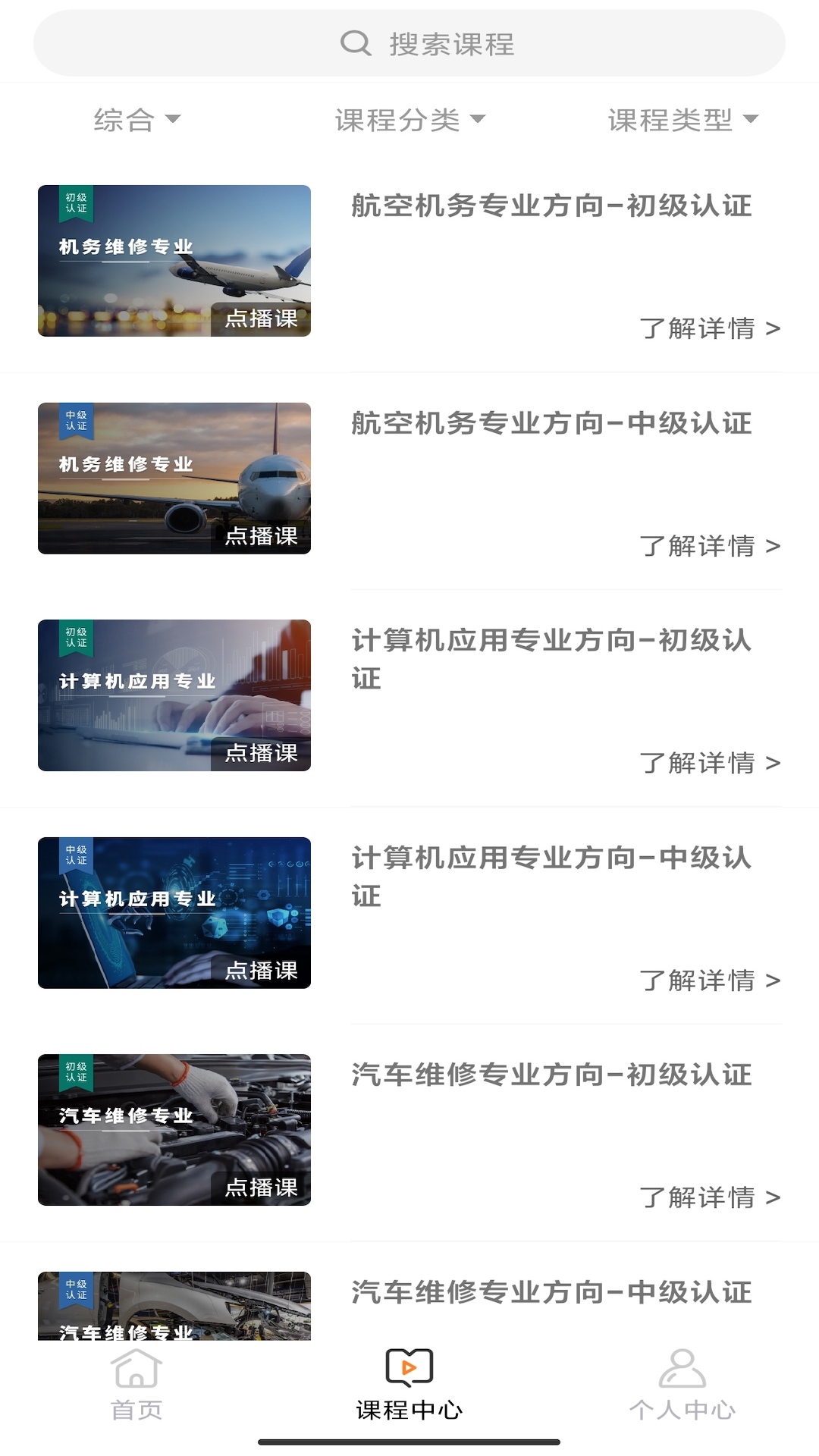Expand the 课程分类 filter dropdown
819x1456 pixels.
[409, 119]
